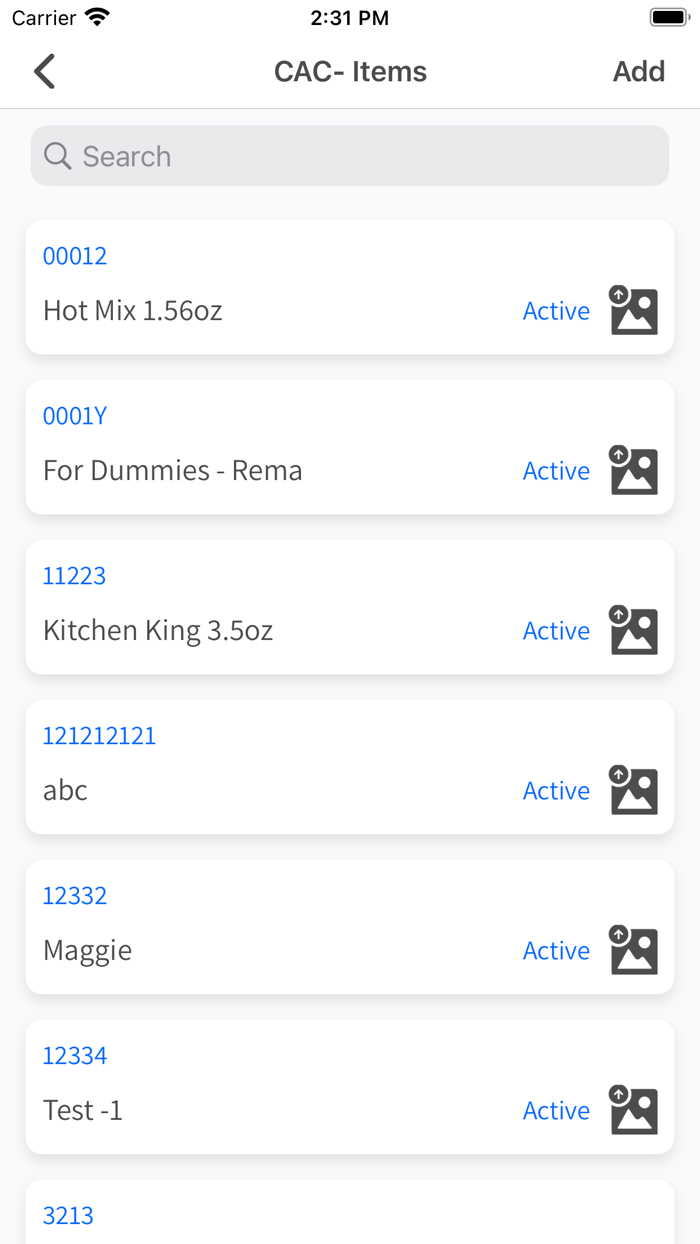Upload an image for Hot Mix 1.56oz
This screenshot has width=700, height=1244.
[x=634, y=310]
